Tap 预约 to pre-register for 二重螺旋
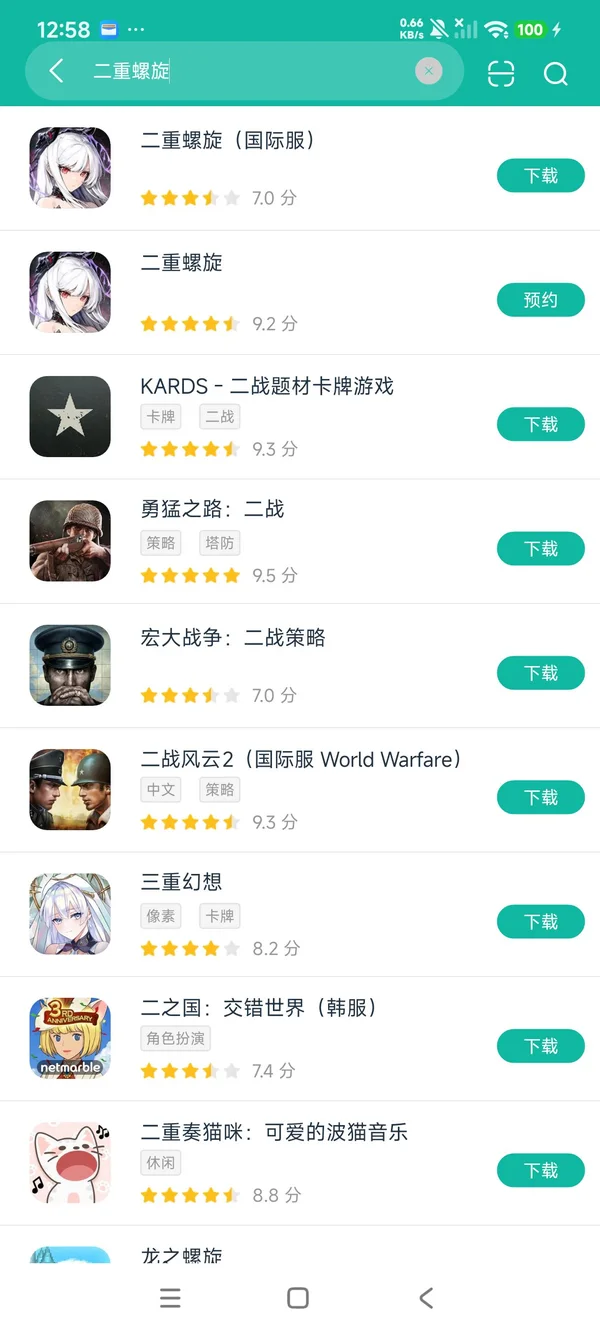Image resolution: width=600 pixels, height=1333 pixels. tap(540, 300)
